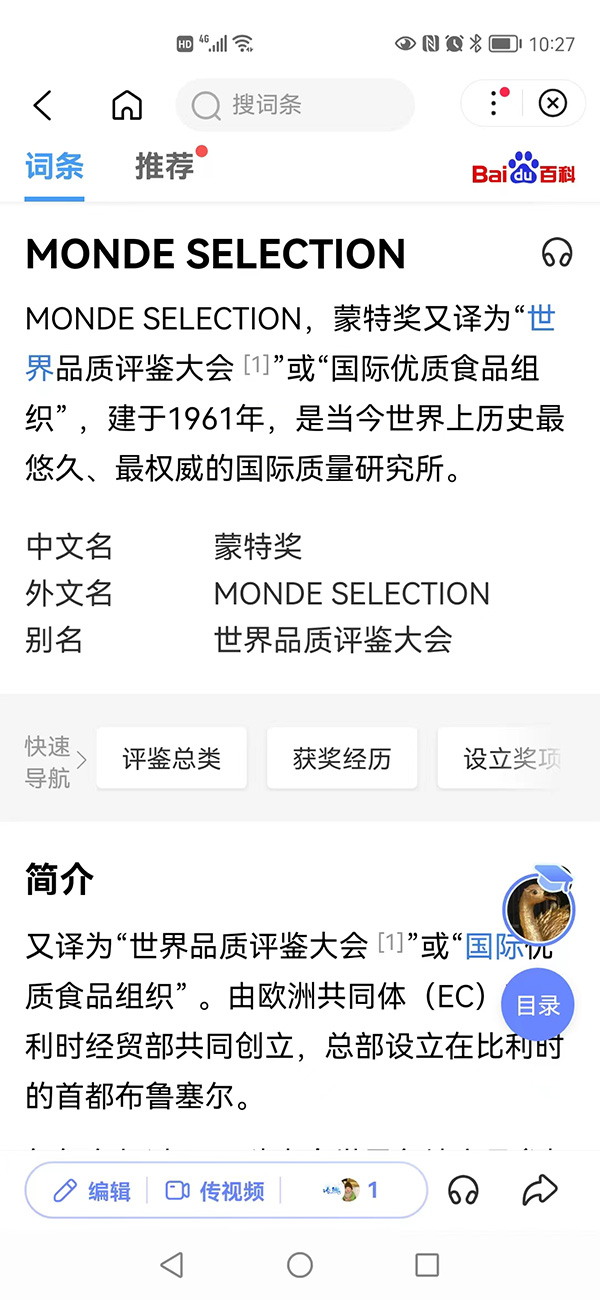Screen dimensions: 600x1300
Task: Select the 词条 tab
Action: (54, 166)
